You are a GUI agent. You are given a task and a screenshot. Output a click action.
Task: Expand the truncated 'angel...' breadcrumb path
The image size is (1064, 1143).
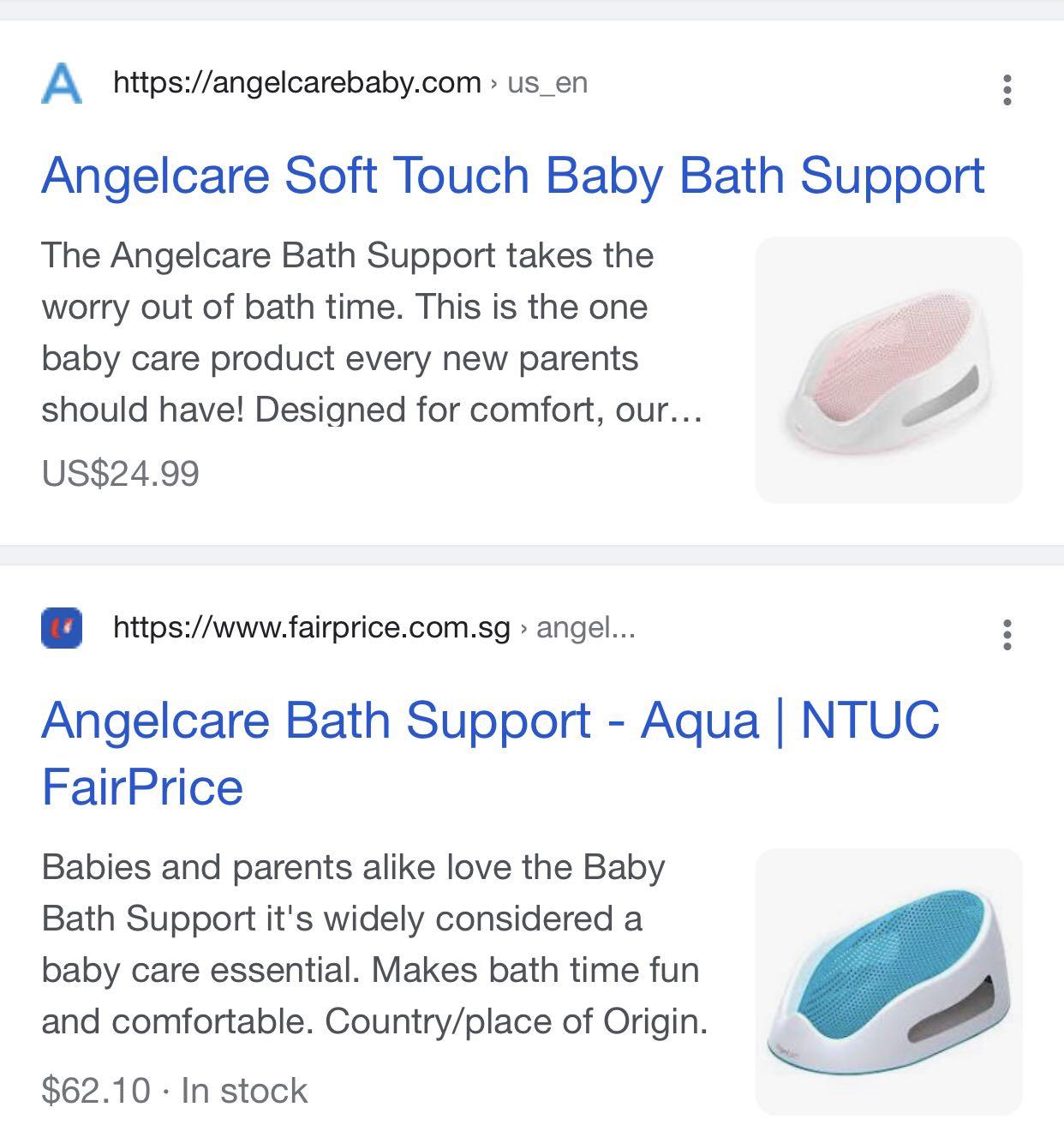click(586, 630)
